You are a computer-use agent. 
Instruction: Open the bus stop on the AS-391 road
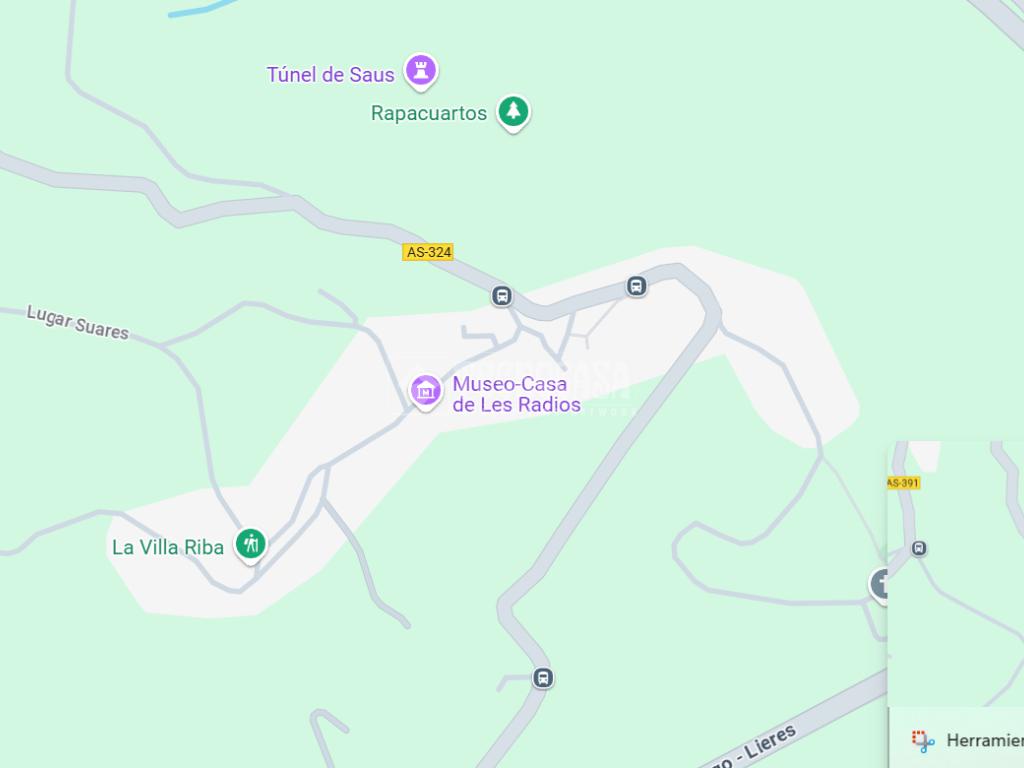(919, 548)
